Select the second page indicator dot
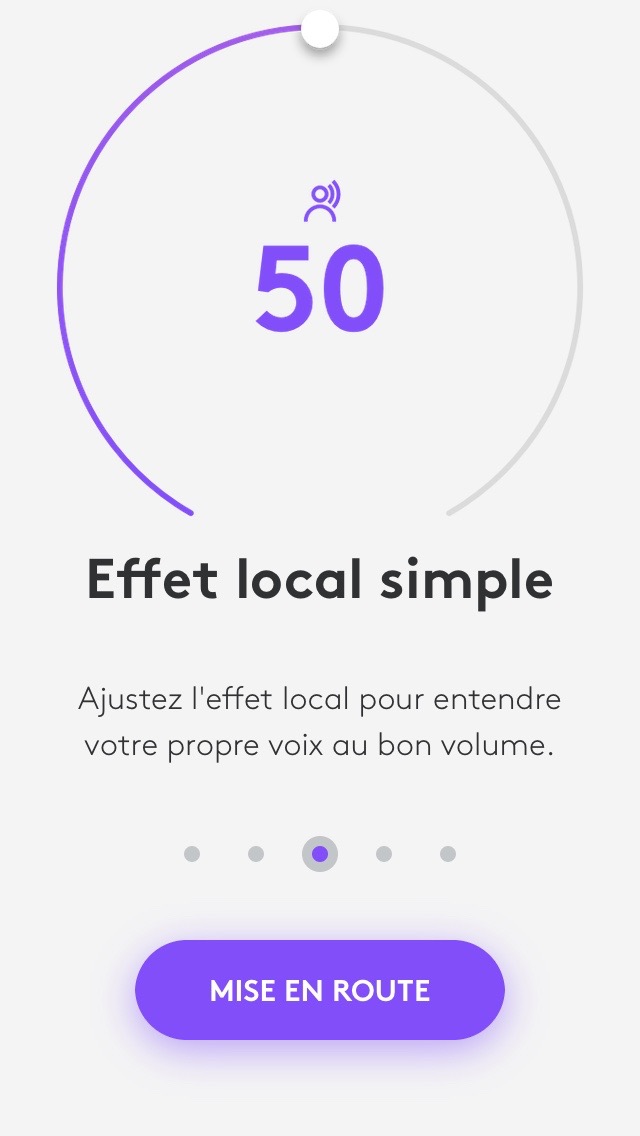640x1136 pixels. tap(256, 854)
